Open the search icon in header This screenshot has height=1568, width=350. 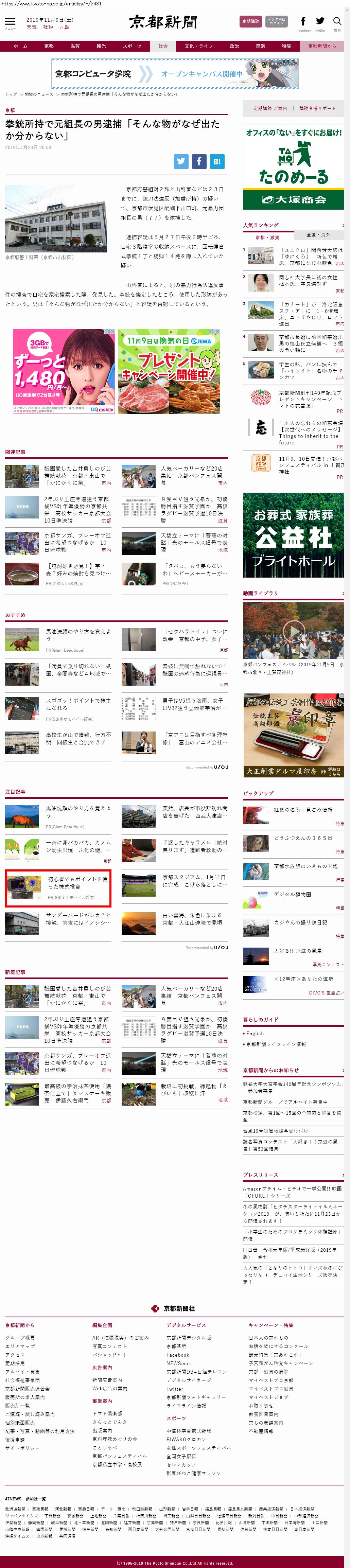(337, 22)
